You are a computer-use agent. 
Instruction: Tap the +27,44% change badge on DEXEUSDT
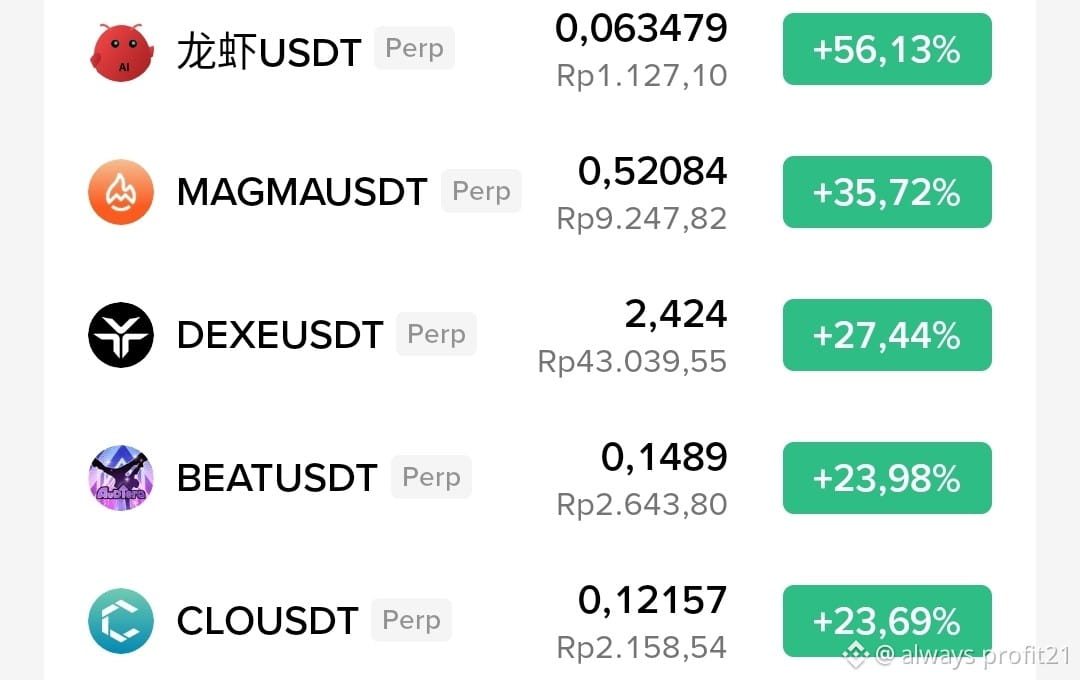[x=887, y=335]
